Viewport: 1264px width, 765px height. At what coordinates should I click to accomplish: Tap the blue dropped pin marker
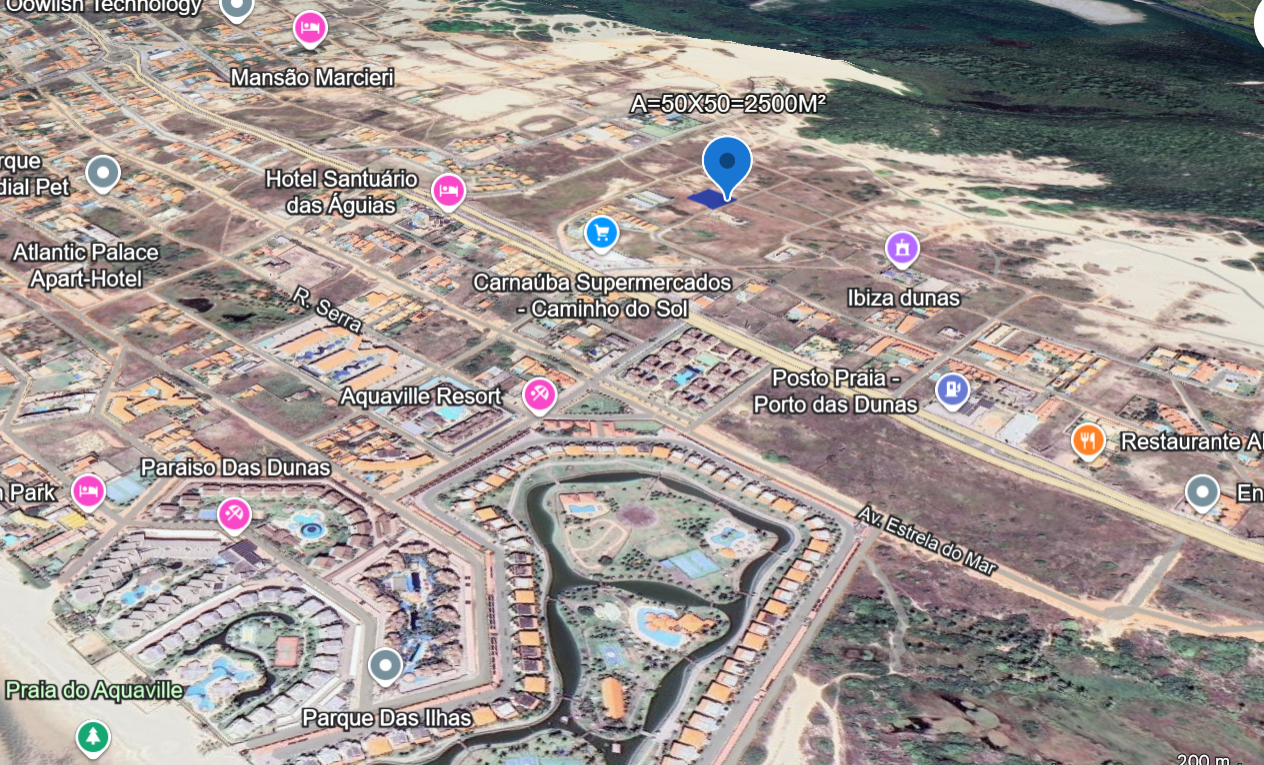(x=727, y=163)
